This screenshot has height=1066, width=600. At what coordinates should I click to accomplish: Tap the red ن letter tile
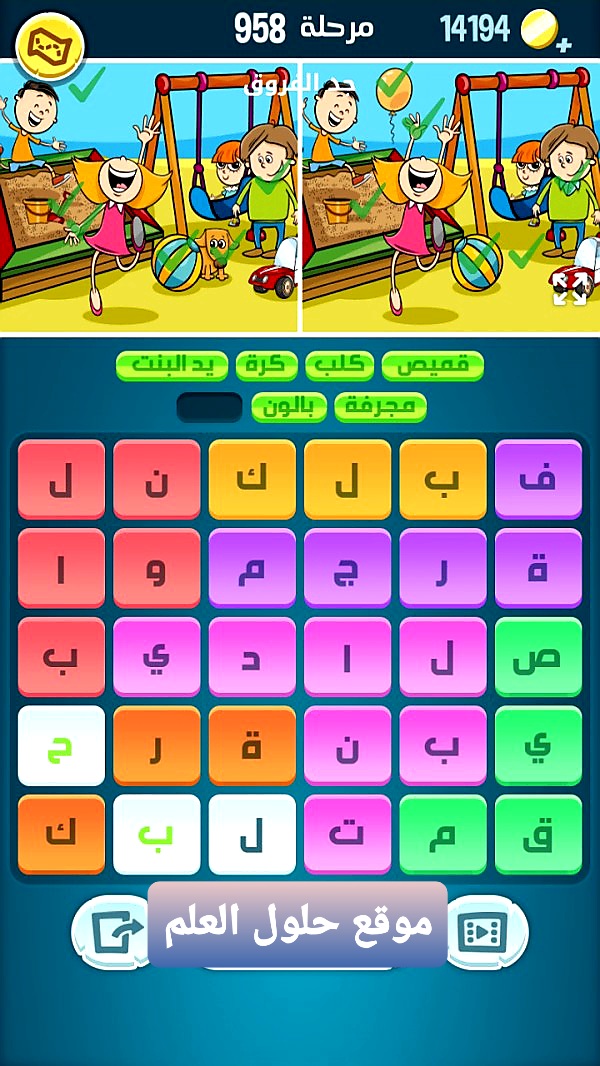[156, 480]
